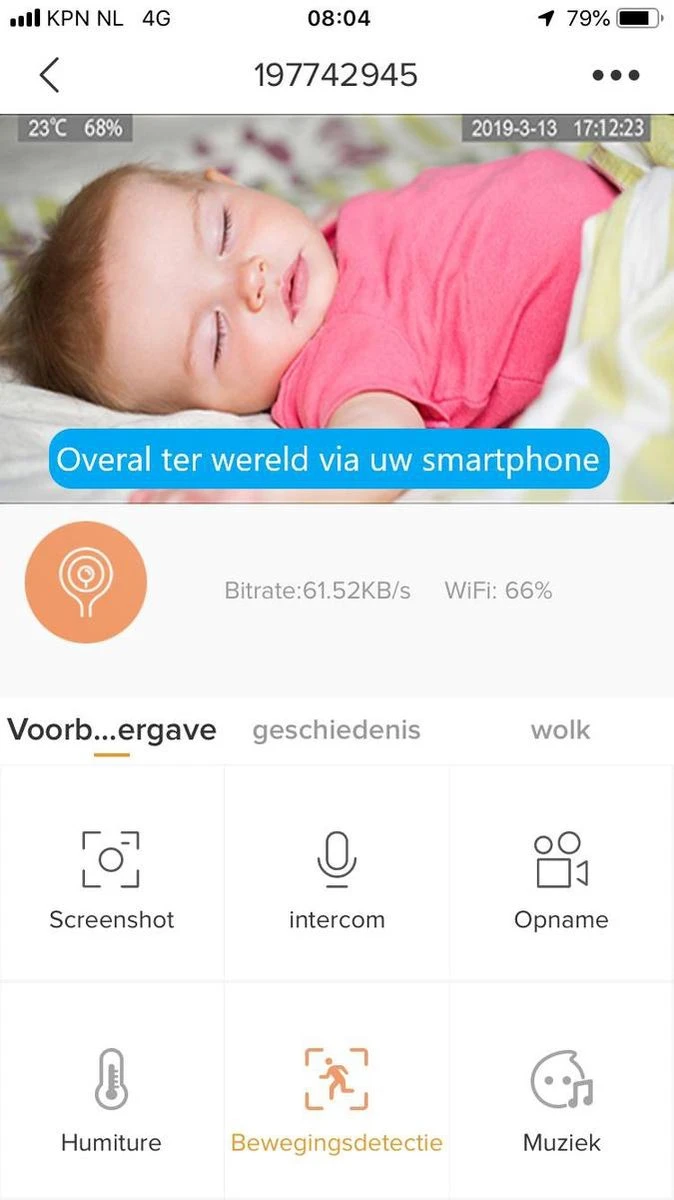The image size is (674, 1200).
Task: Open the Muziek option
Action: click(561, 1097)
